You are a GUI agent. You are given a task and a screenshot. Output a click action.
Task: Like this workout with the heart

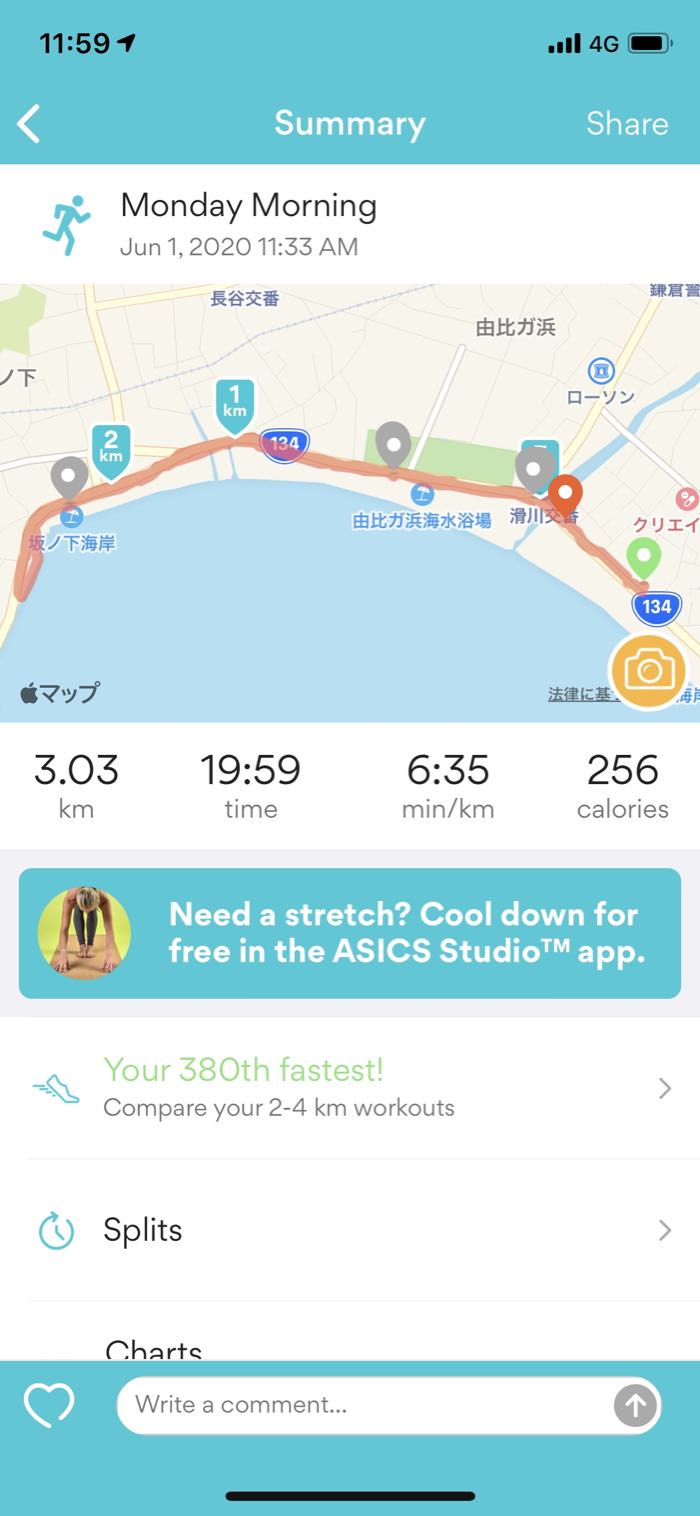(49, 1404)
